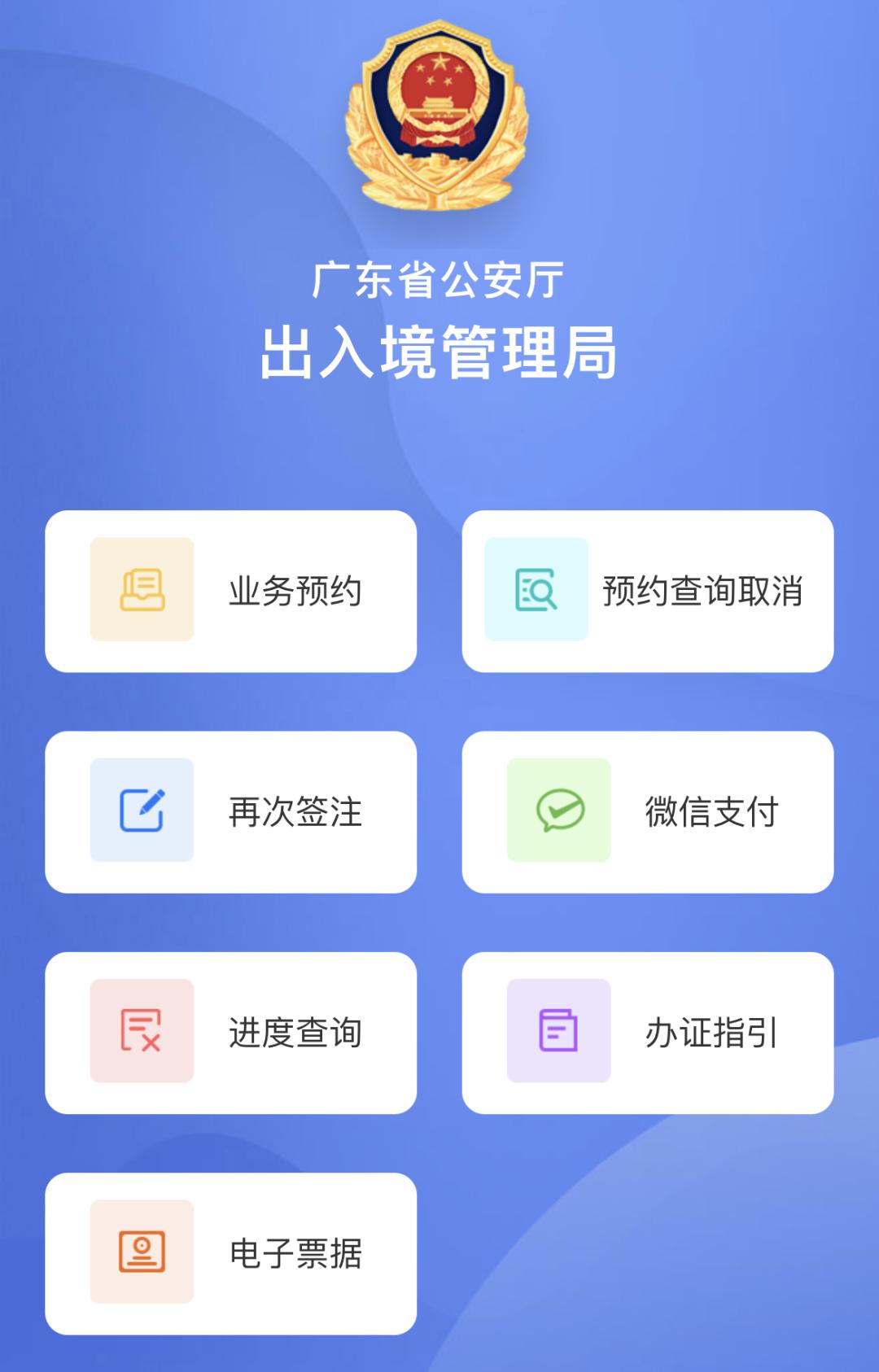
Task: Click the 广东省公安厅 header text
Action: point(439,280)
